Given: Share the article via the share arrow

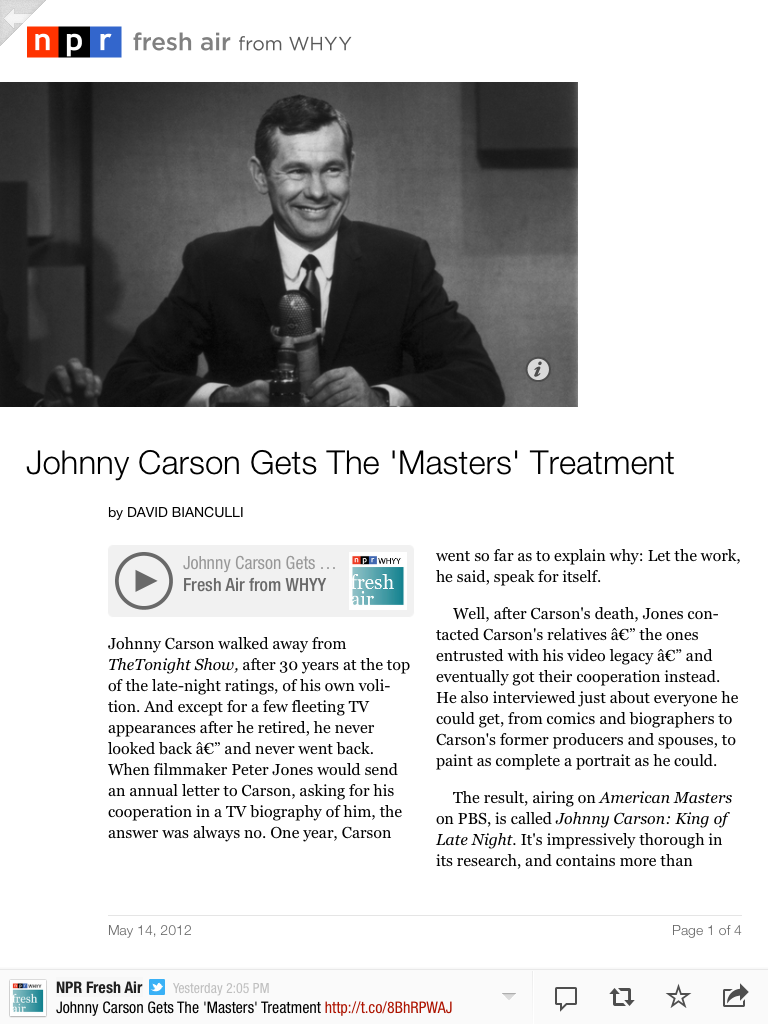Looking at the screenshot, I should (735, 997).
